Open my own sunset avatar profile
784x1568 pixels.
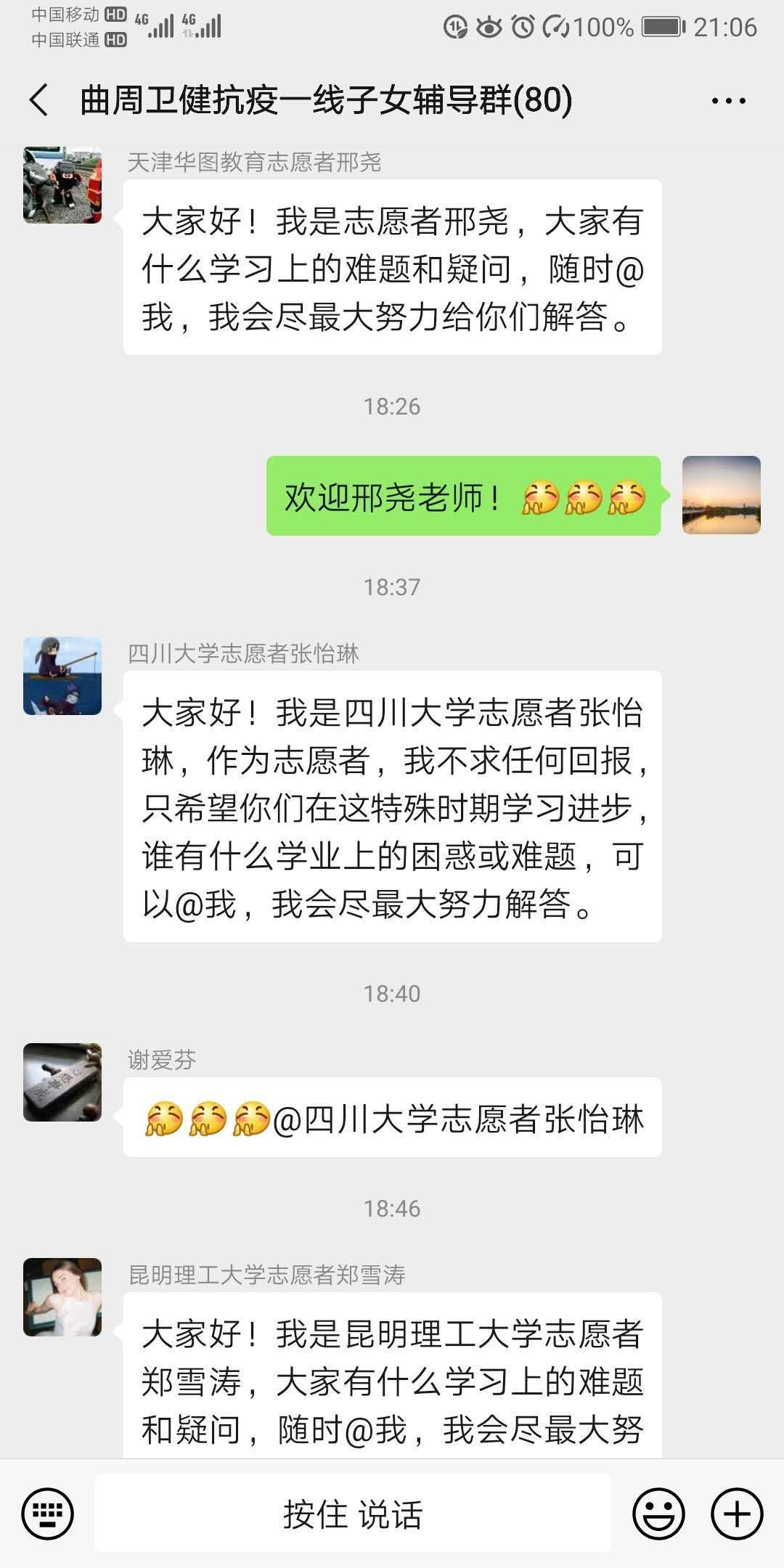pos(721,495)
